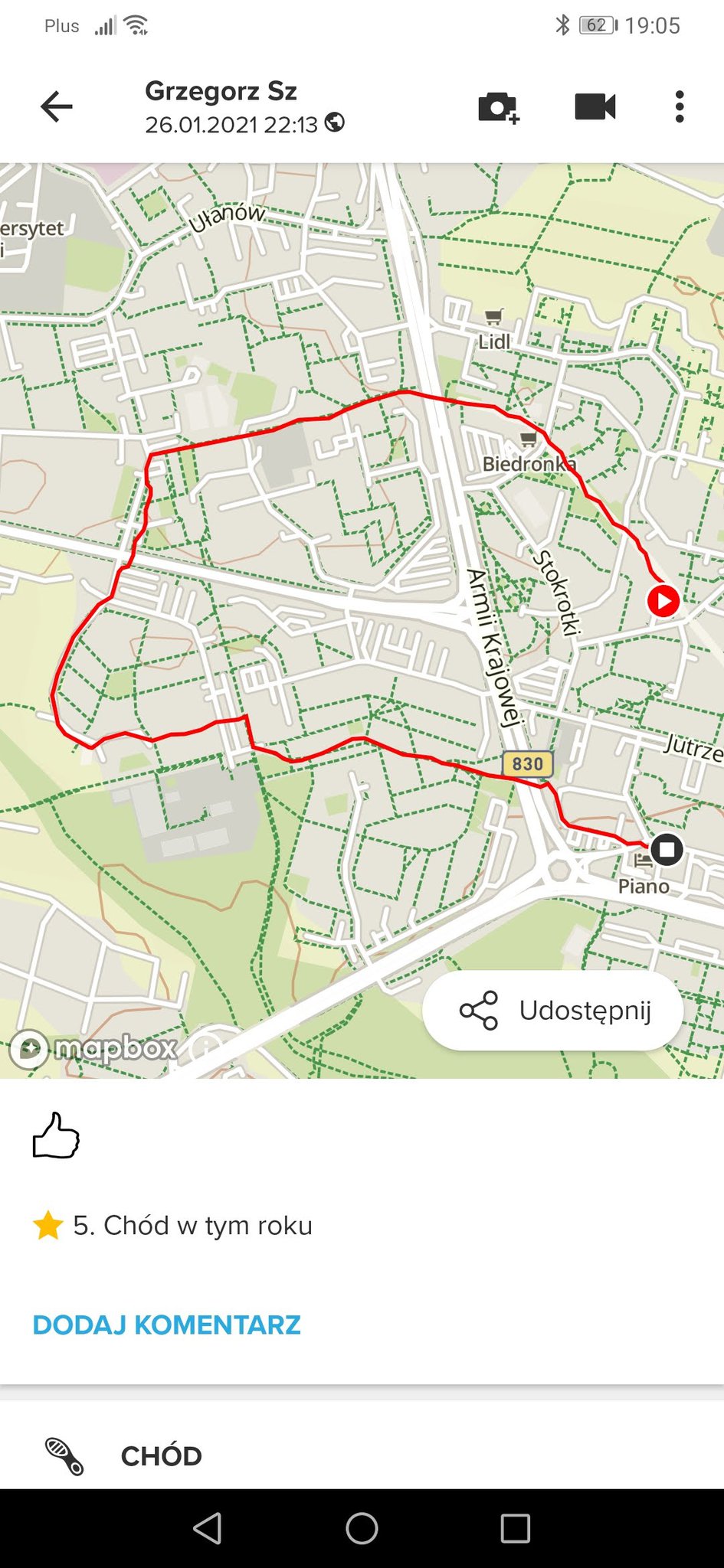The width and height of the screenshot is (724, 1568).
Task: Open the system recent apps button
Action: tap(515, 1528)
